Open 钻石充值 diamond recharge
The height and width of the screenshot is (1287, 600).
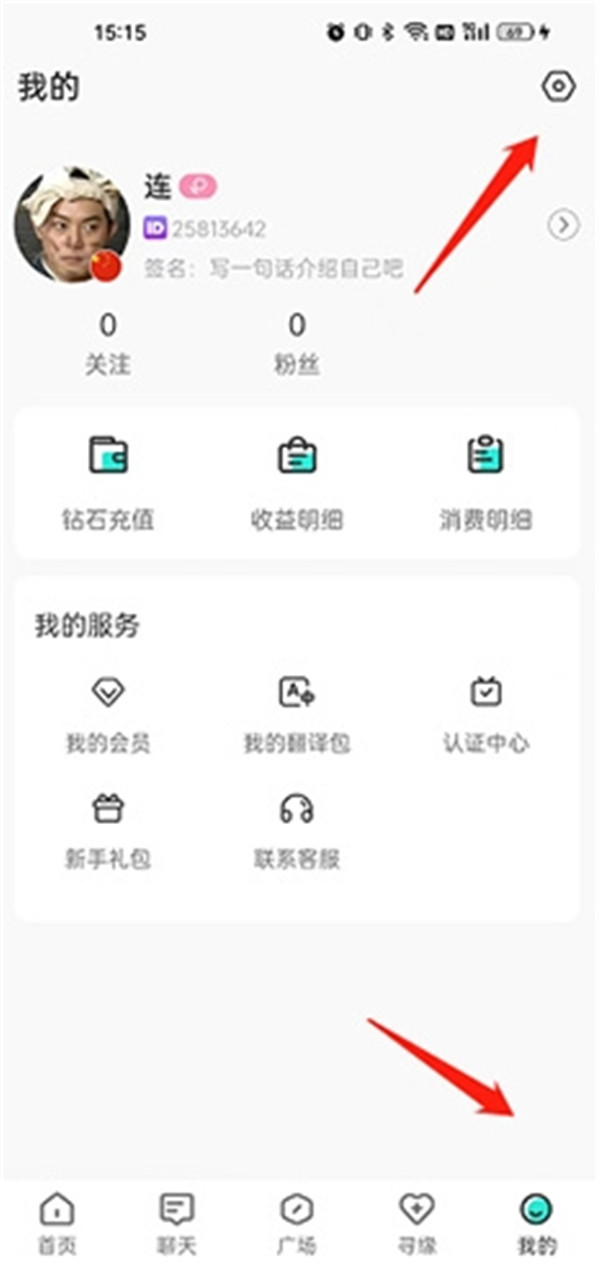coord(108,481)
